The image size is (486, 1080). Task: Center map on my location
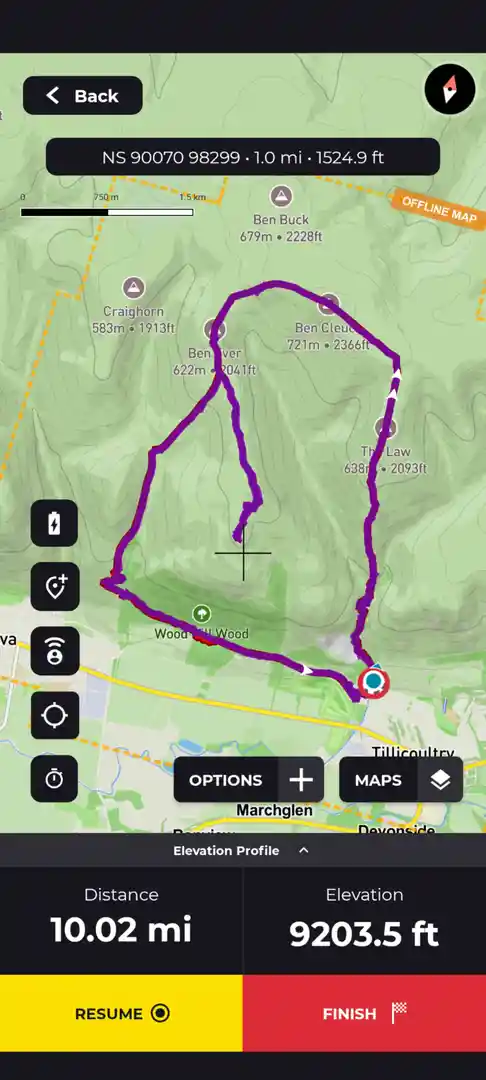54,715
